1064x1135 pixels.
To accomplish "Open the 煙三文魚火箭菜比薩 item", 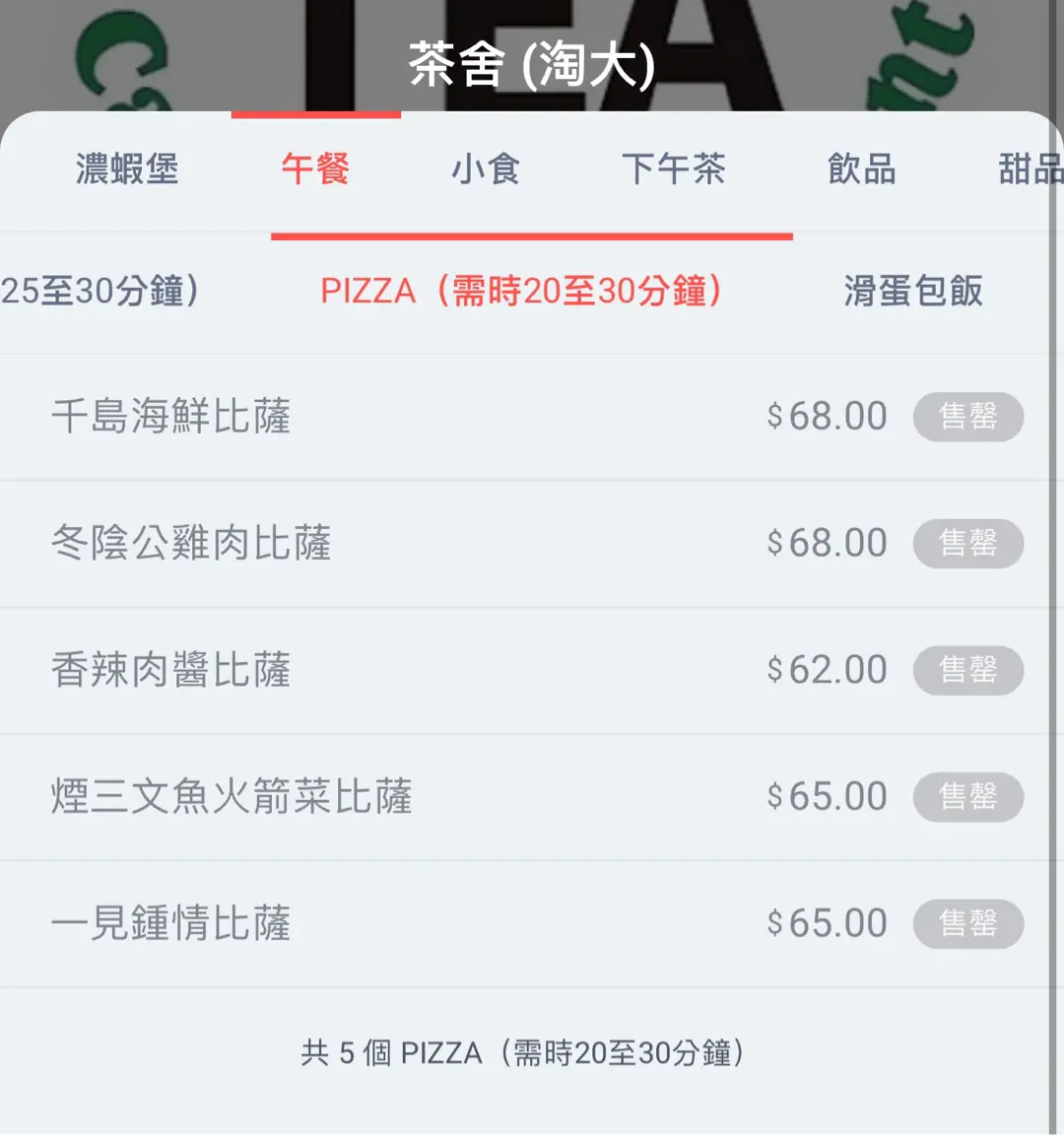I will tap(233, 797).
